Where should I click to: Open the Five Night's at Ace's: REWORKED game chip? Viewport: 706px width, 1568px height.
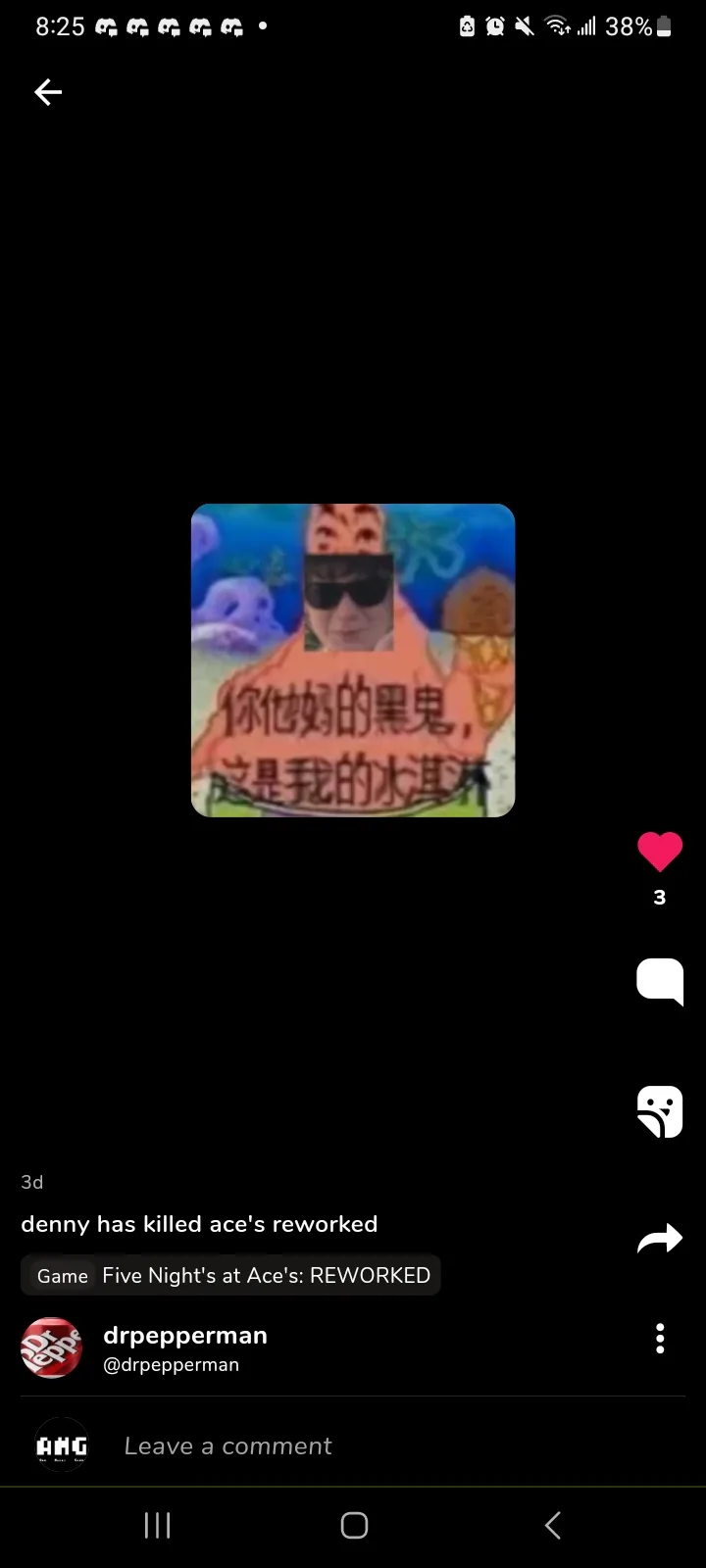click(230, 1275)
